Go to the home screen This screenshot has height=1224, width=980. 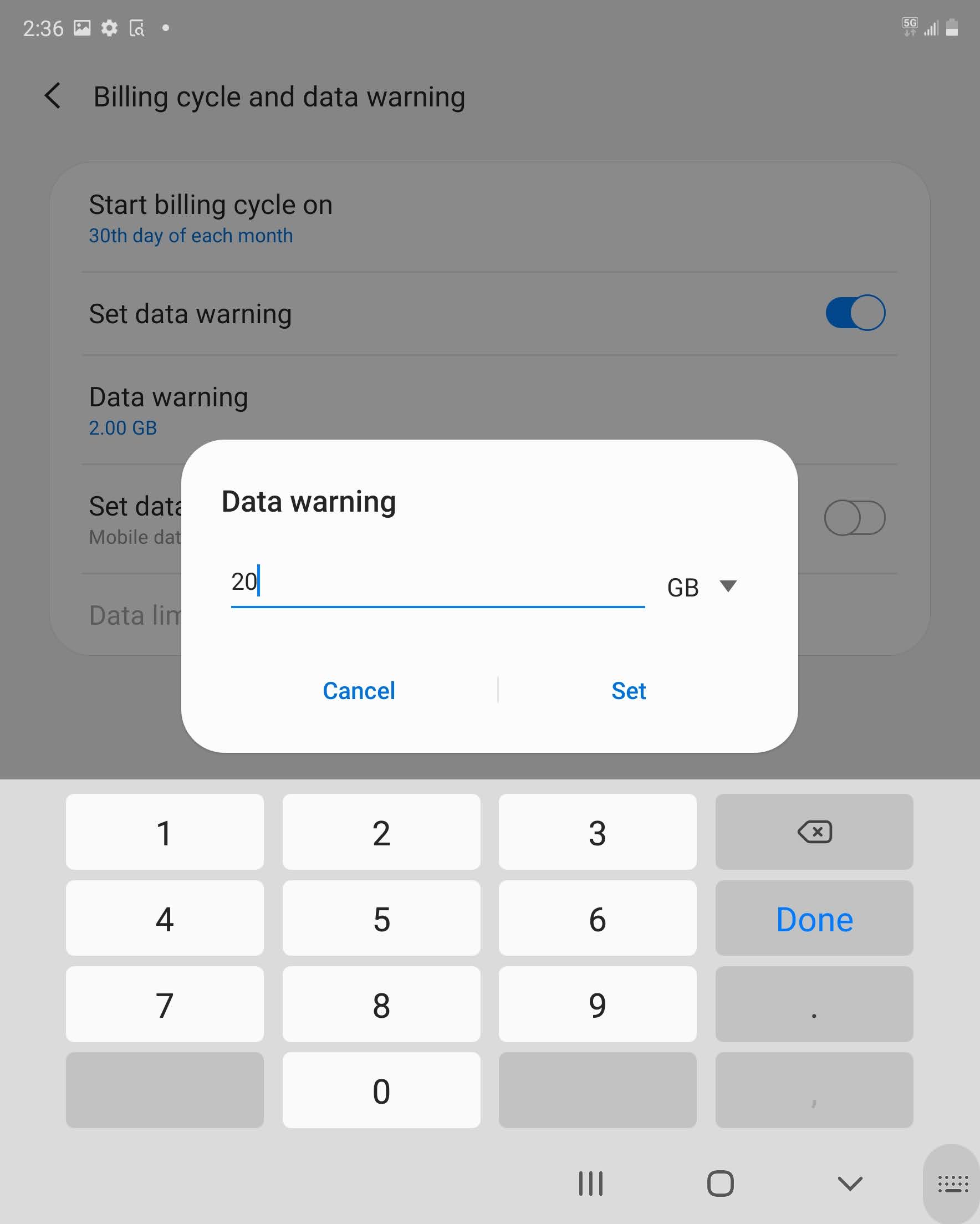point(720,1184)
